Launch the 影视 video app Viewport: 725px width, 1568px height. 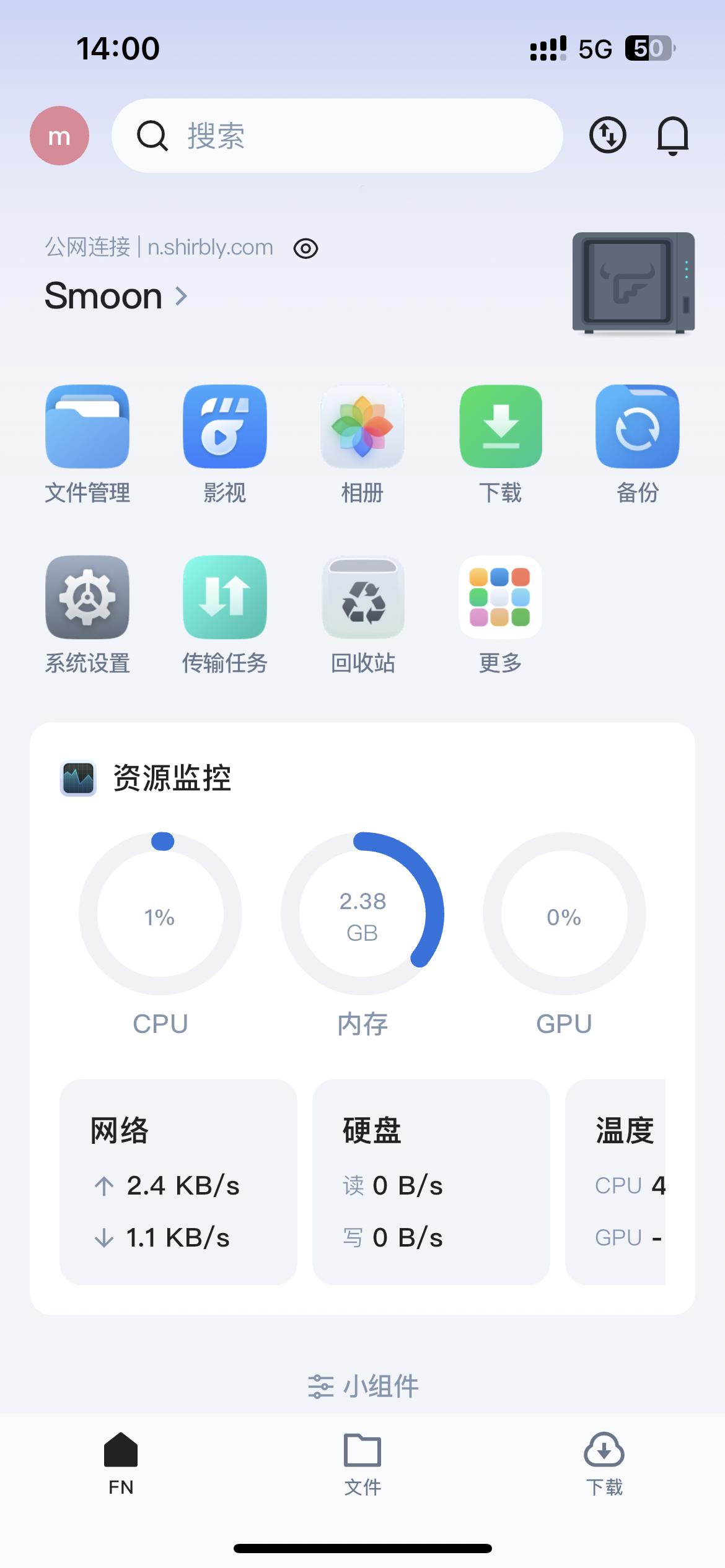click(225, 427)
